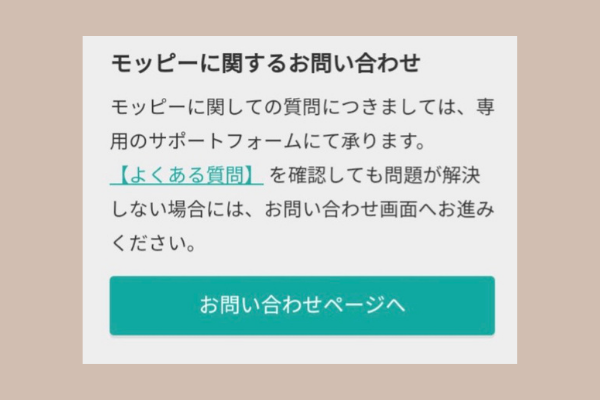Open the よくある質問 link
Viewport: 600px width, 400px height.
pyautogui.click(x=187, y=175)
